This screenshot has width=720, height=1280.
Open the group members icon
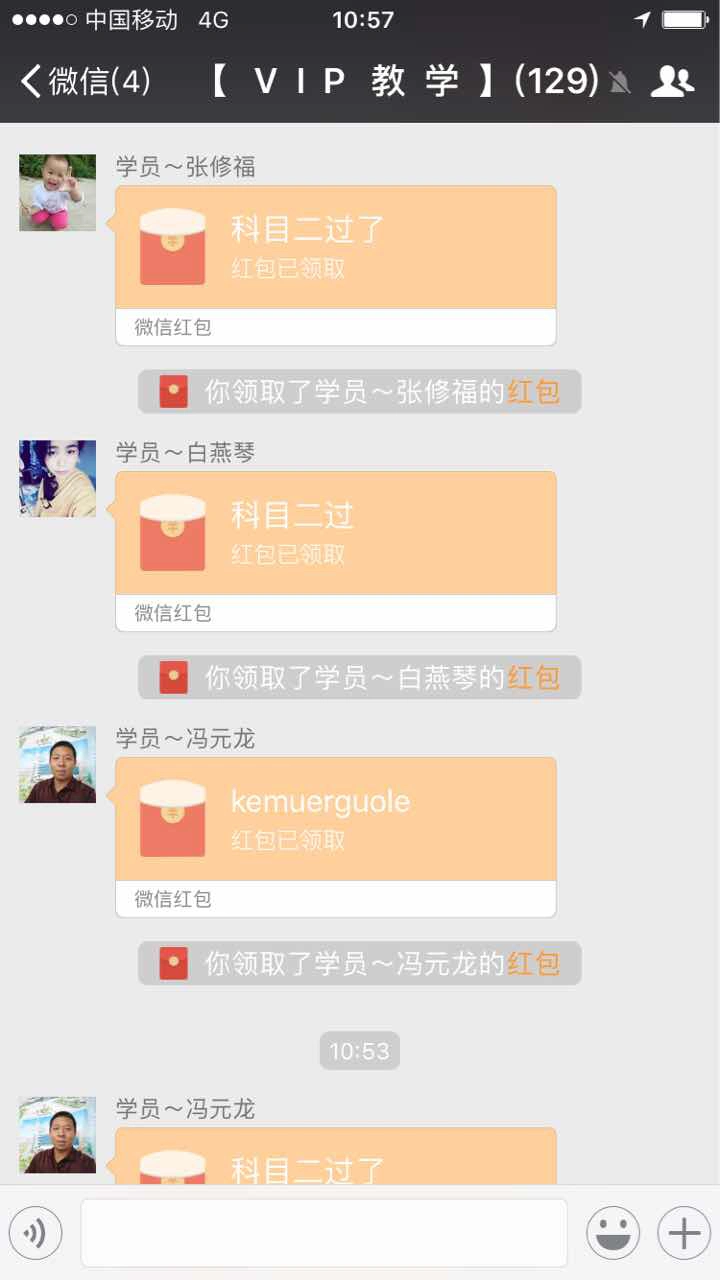point(672,81)
